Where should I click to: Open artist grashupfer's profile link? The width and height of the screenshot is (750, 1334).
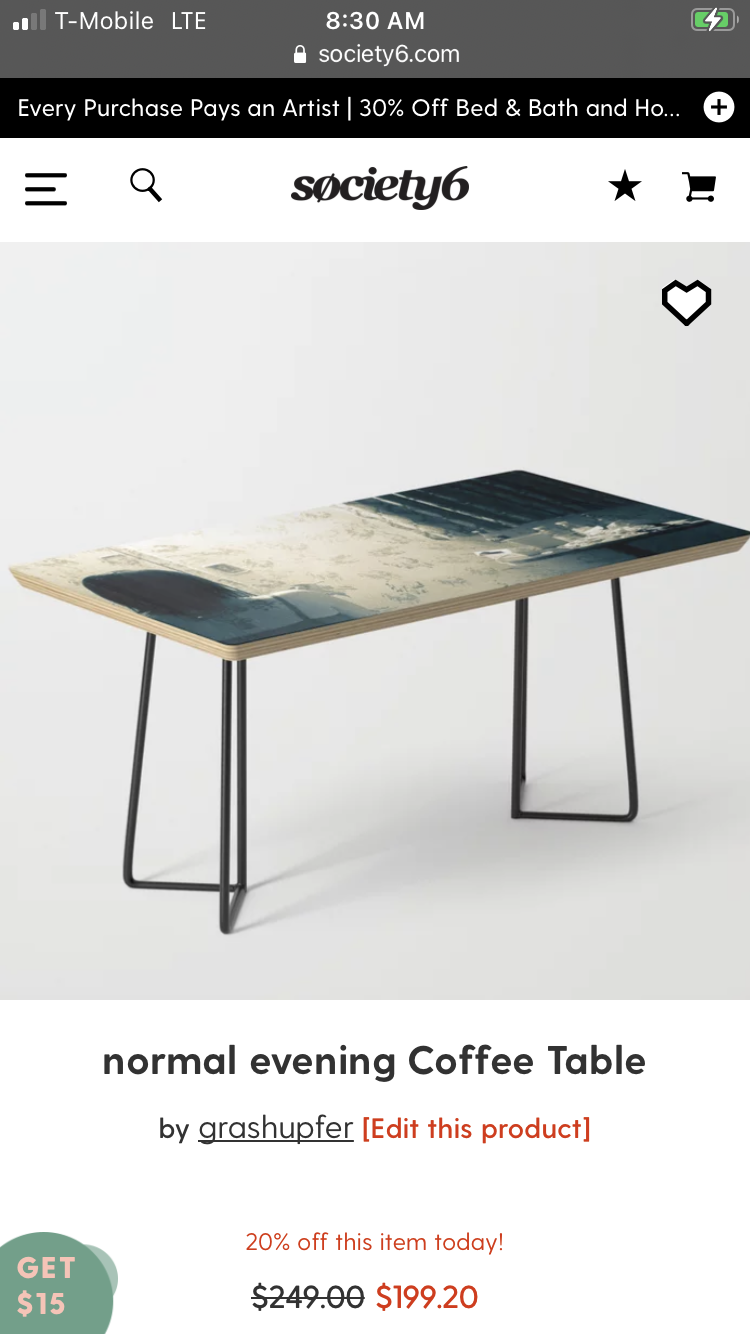click(x=276, y=1128)
